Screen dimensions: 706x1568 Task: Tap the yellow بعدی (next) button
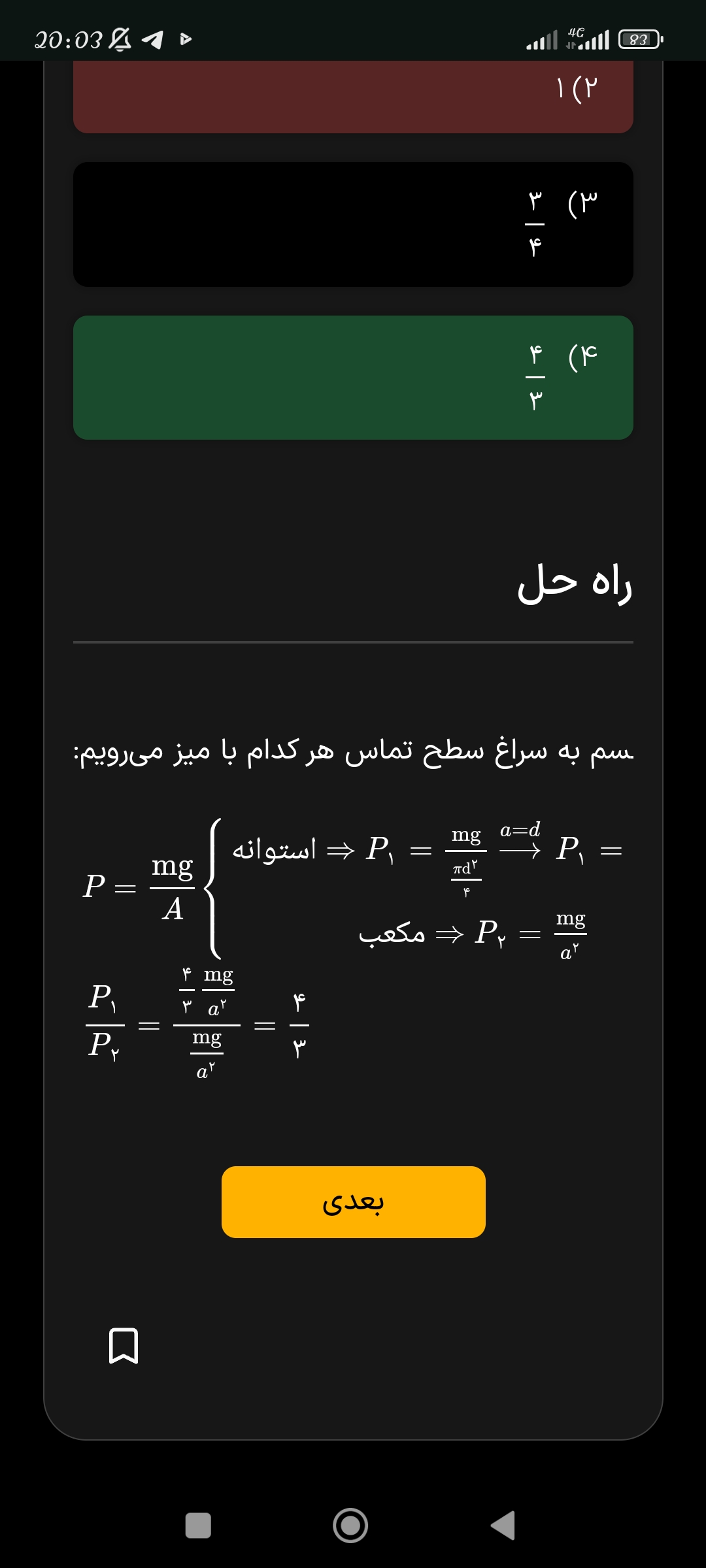point(353,1201)
